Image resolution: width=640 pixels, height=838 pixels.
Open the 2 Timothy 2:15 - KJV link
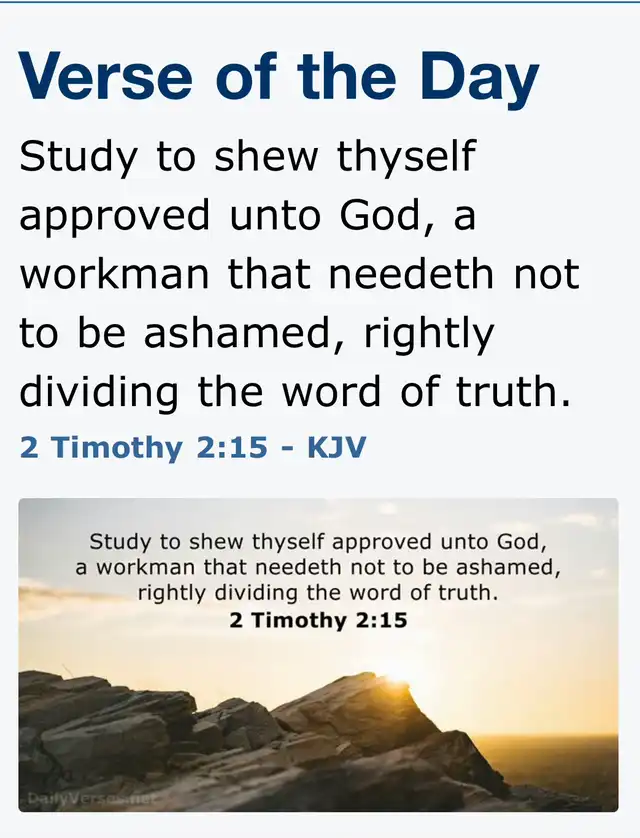click(193, 446)
